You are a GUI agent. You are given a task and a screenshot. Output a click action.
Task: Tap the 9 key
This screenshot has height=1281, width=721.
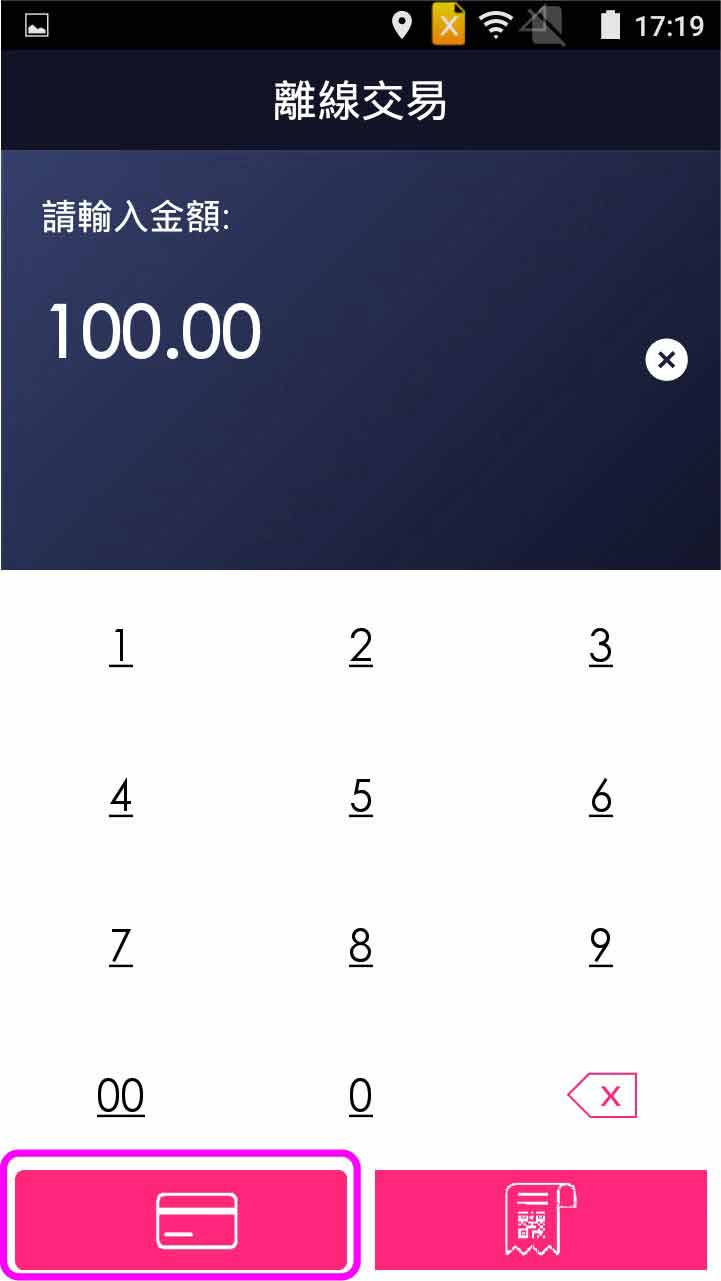click(600, 946)
